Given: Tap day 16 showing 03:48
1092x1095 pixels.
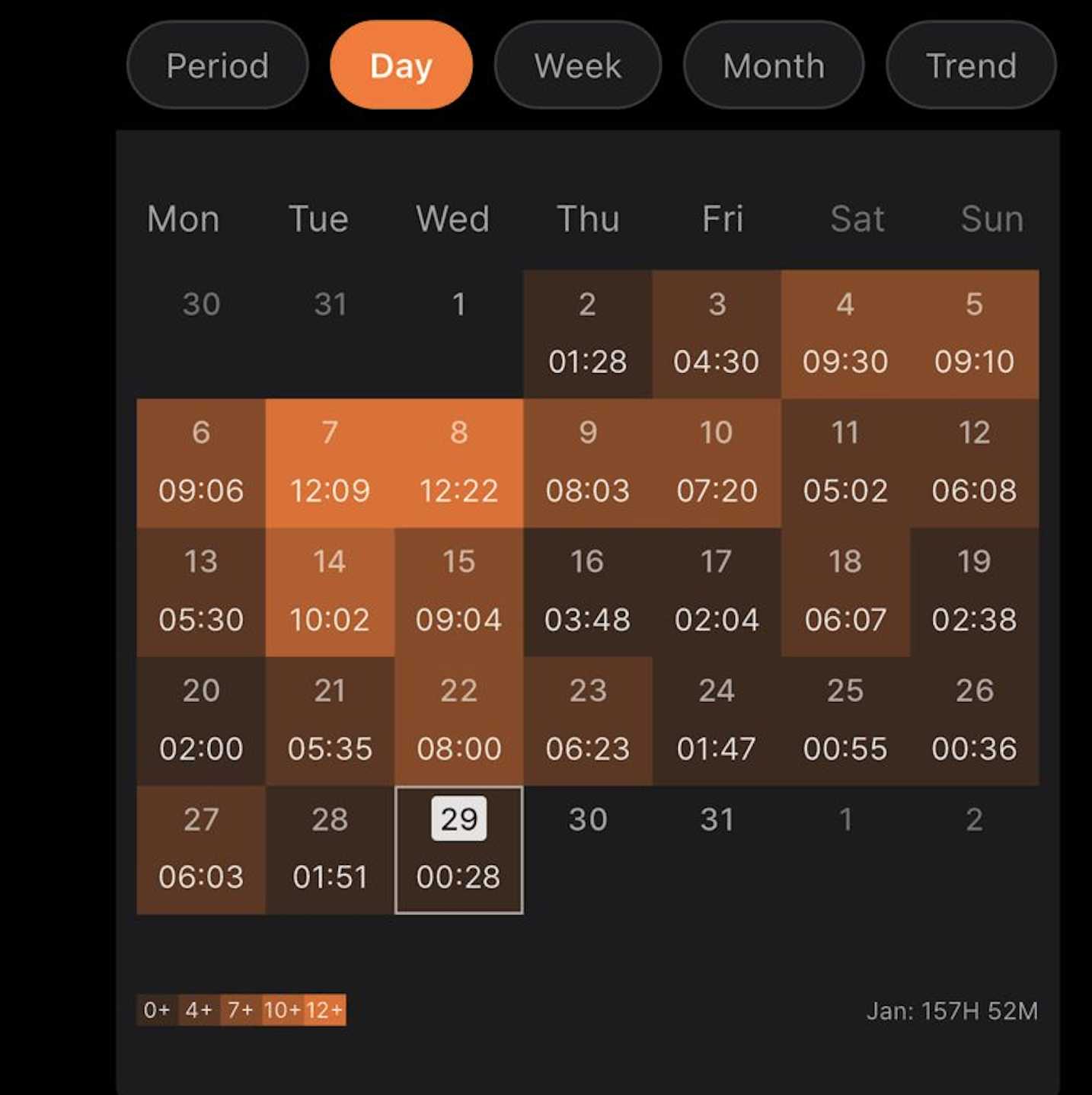Looking at the screenshot, I should [x=587, y=592].
